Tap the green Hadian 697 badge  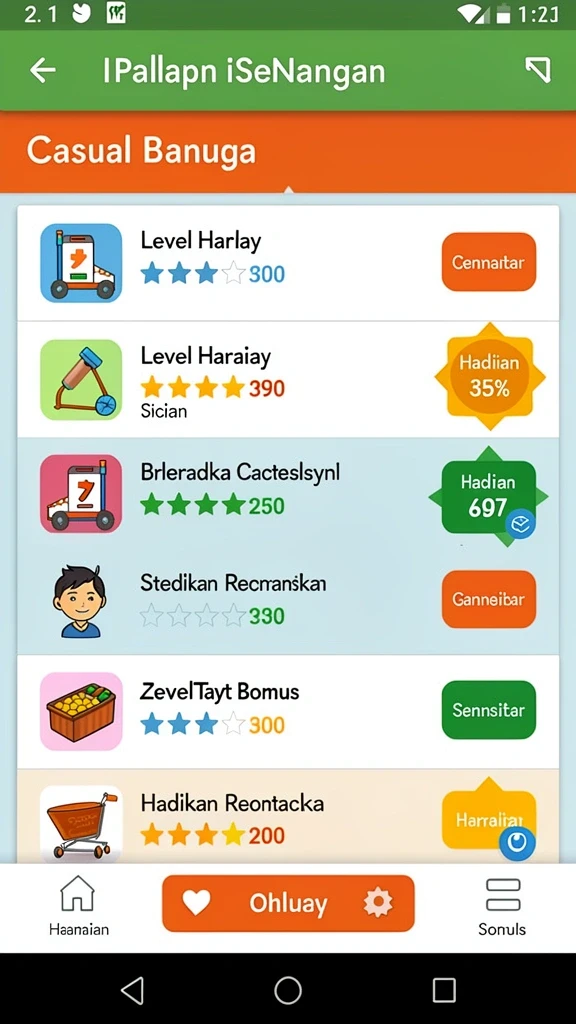point(488,496)
